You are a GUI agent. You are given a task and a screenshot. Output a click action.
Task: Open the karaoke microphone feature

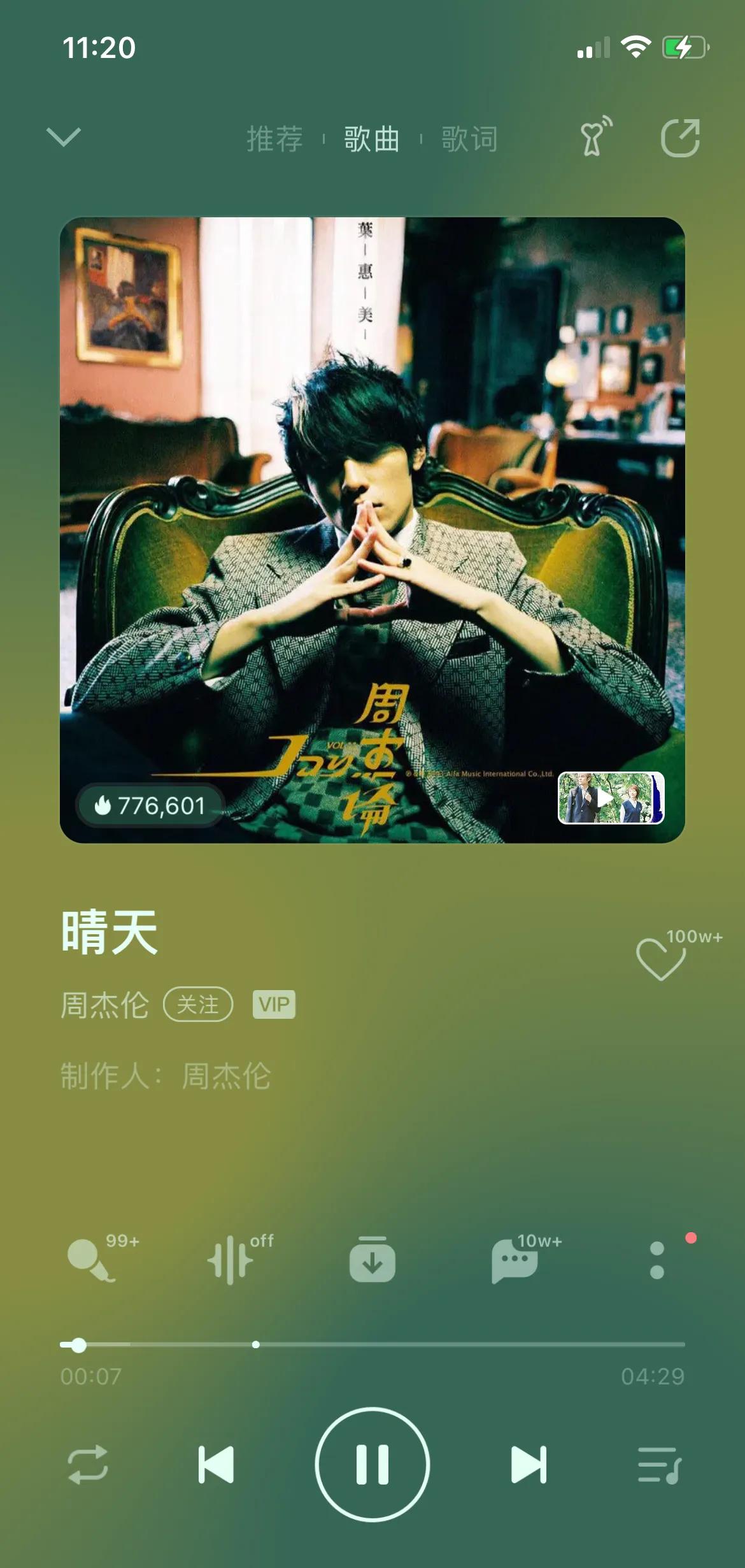tap(92, 1260)
